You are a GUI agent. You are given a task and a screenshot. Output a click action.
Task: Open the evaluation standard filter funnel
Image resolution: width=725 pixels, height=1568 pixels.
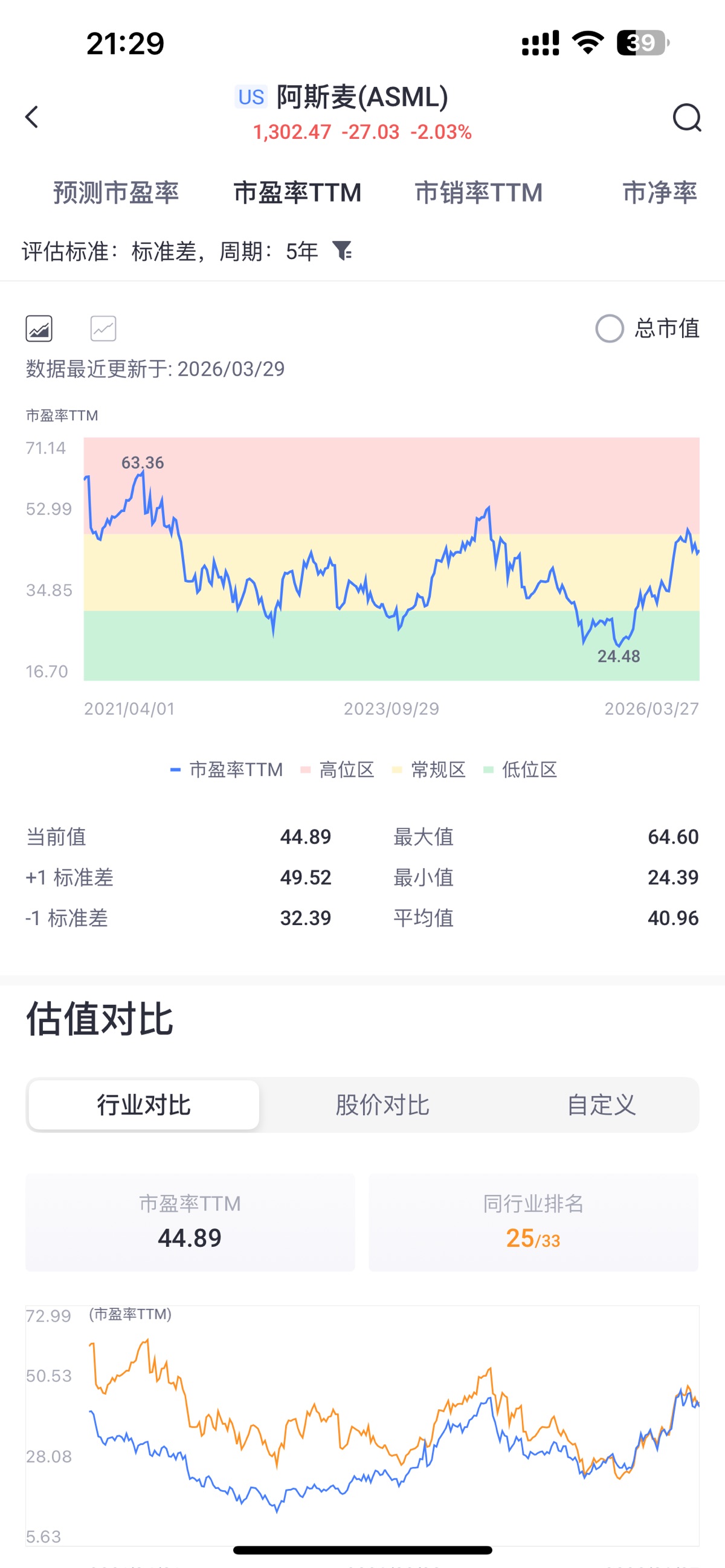pos(343,250)
